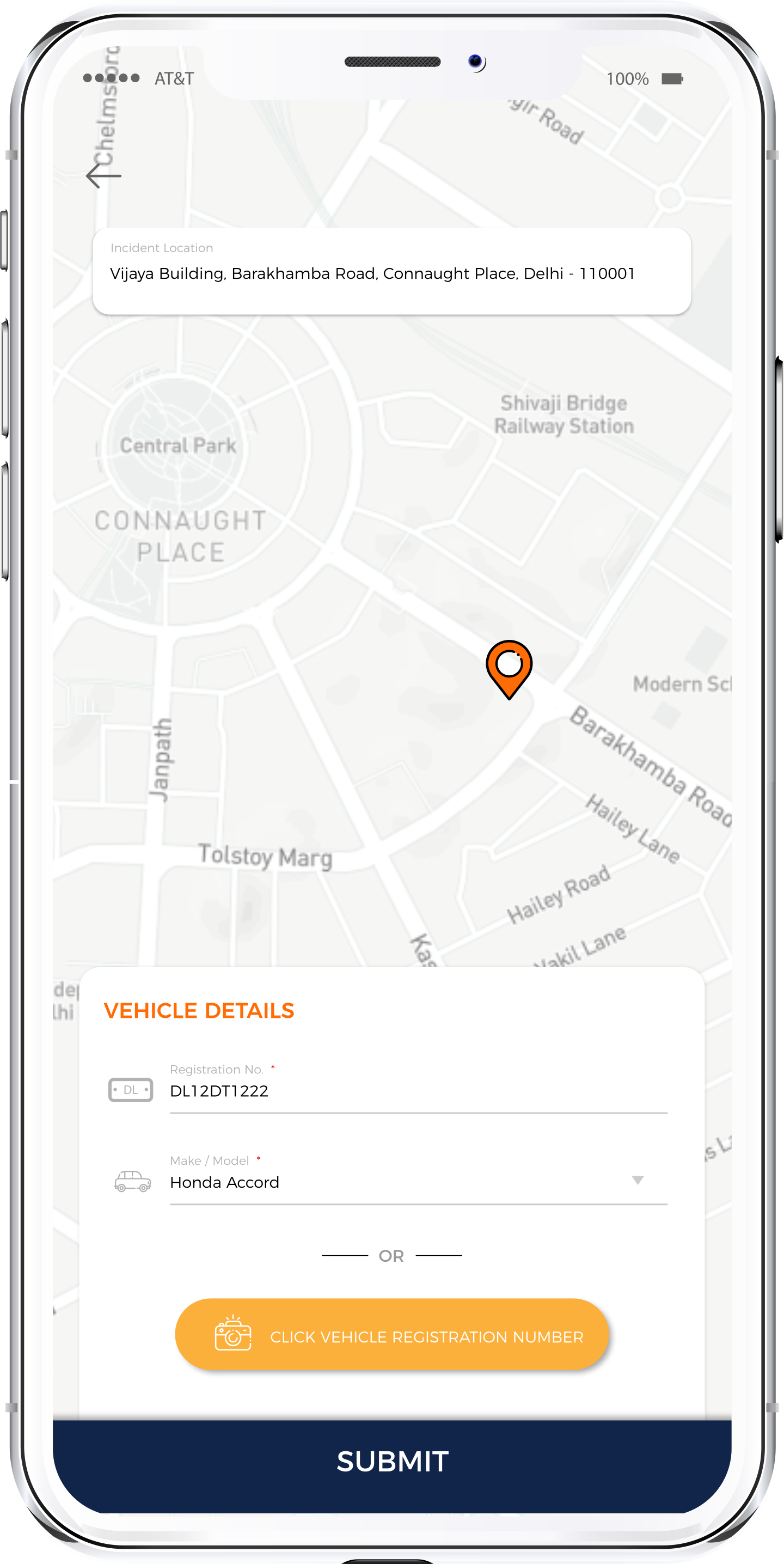Submit the vehicle details
784x1564 pixels.
pyautogui.click(x=391, y=1462)
